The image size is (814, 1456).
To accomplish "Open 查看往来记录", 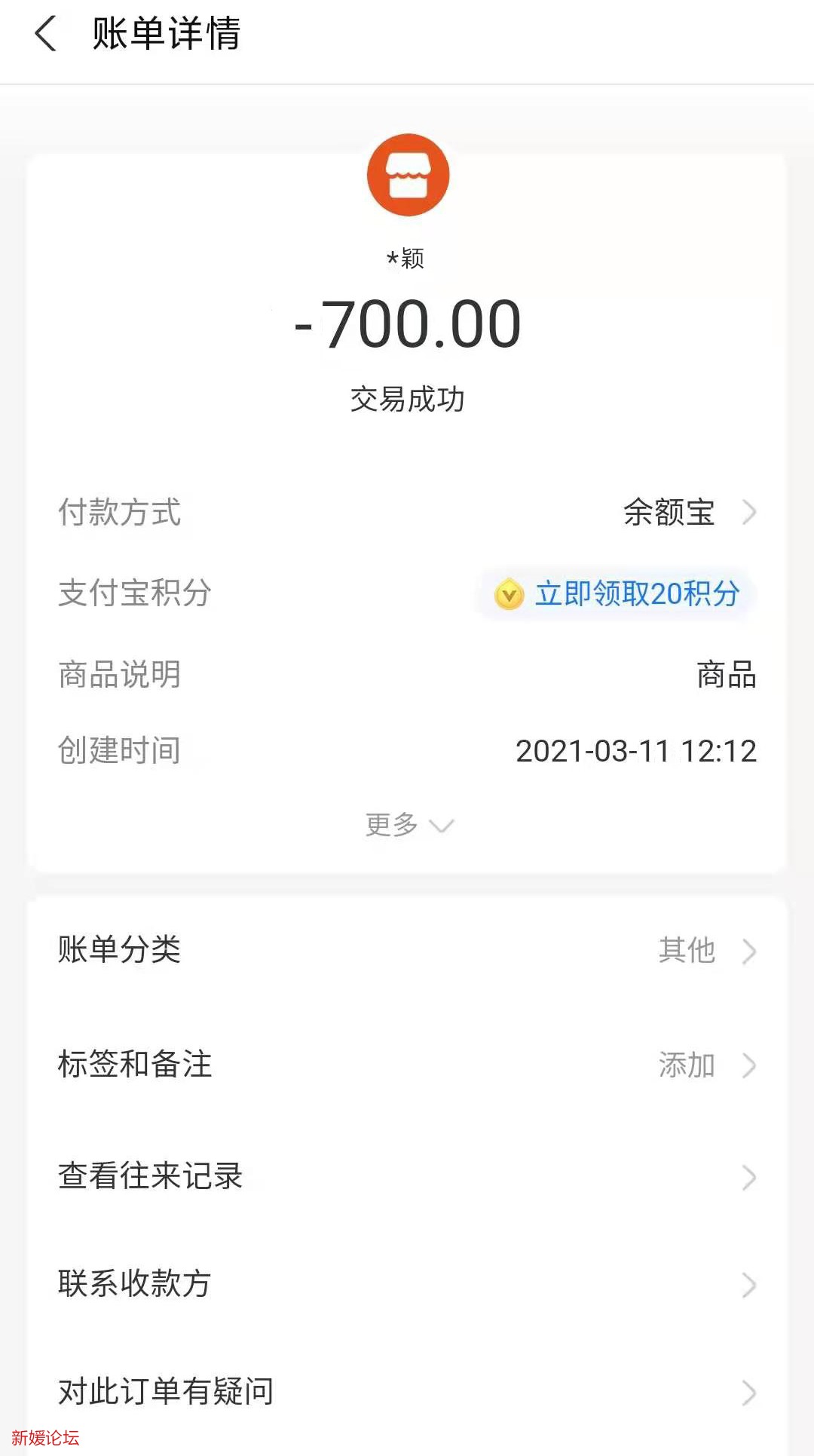I will click(407, 1176).
